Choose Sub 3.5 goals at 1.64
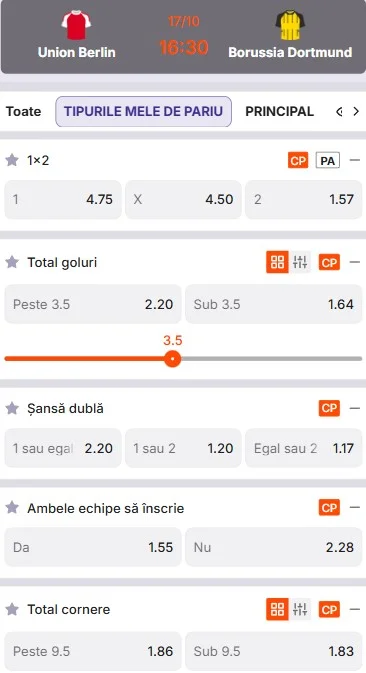 (x=274, y=304)
